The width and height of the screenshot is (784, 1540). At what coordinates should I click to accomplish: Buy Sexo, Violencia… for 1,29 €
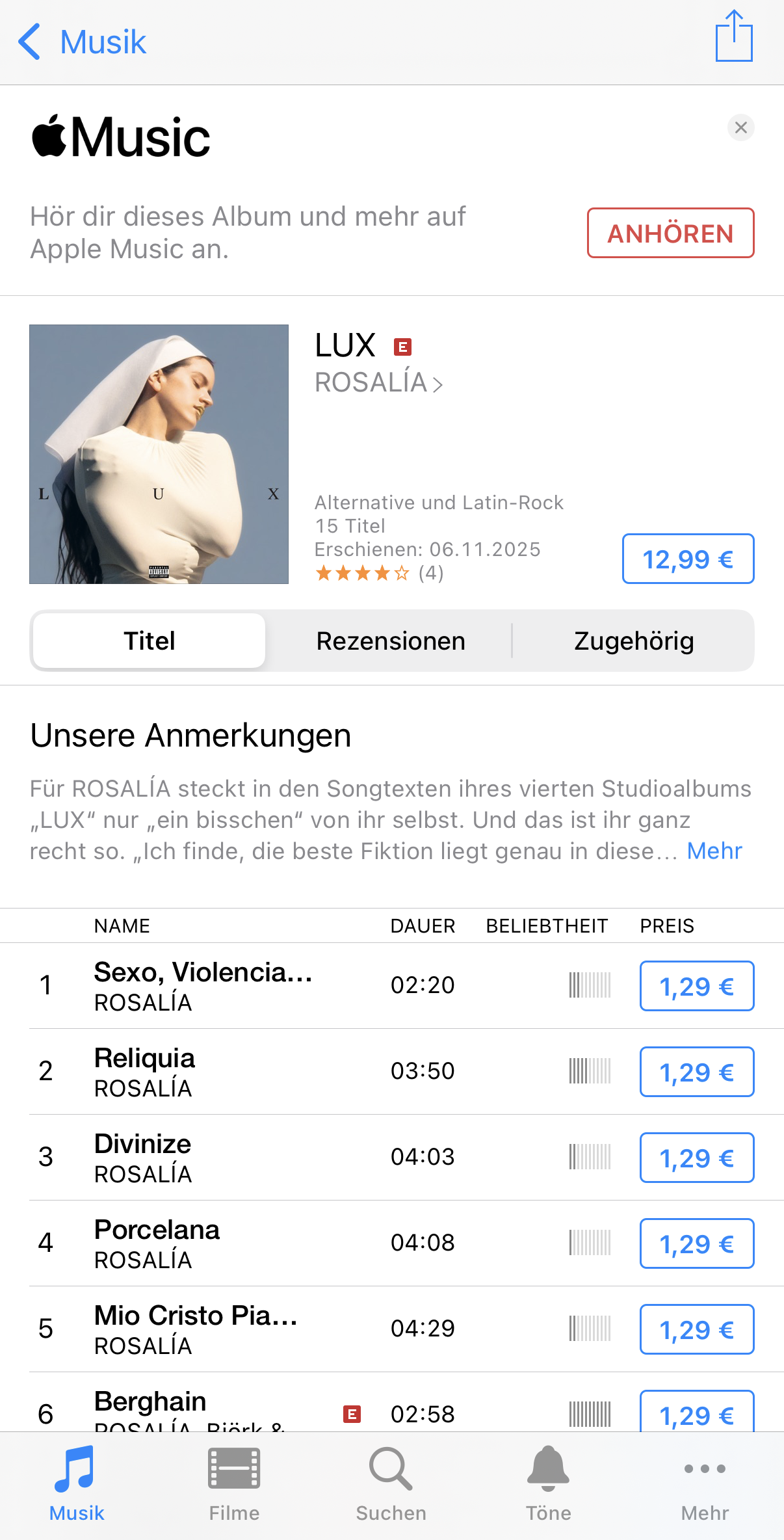pyautogui.click(x=696, y=987)
